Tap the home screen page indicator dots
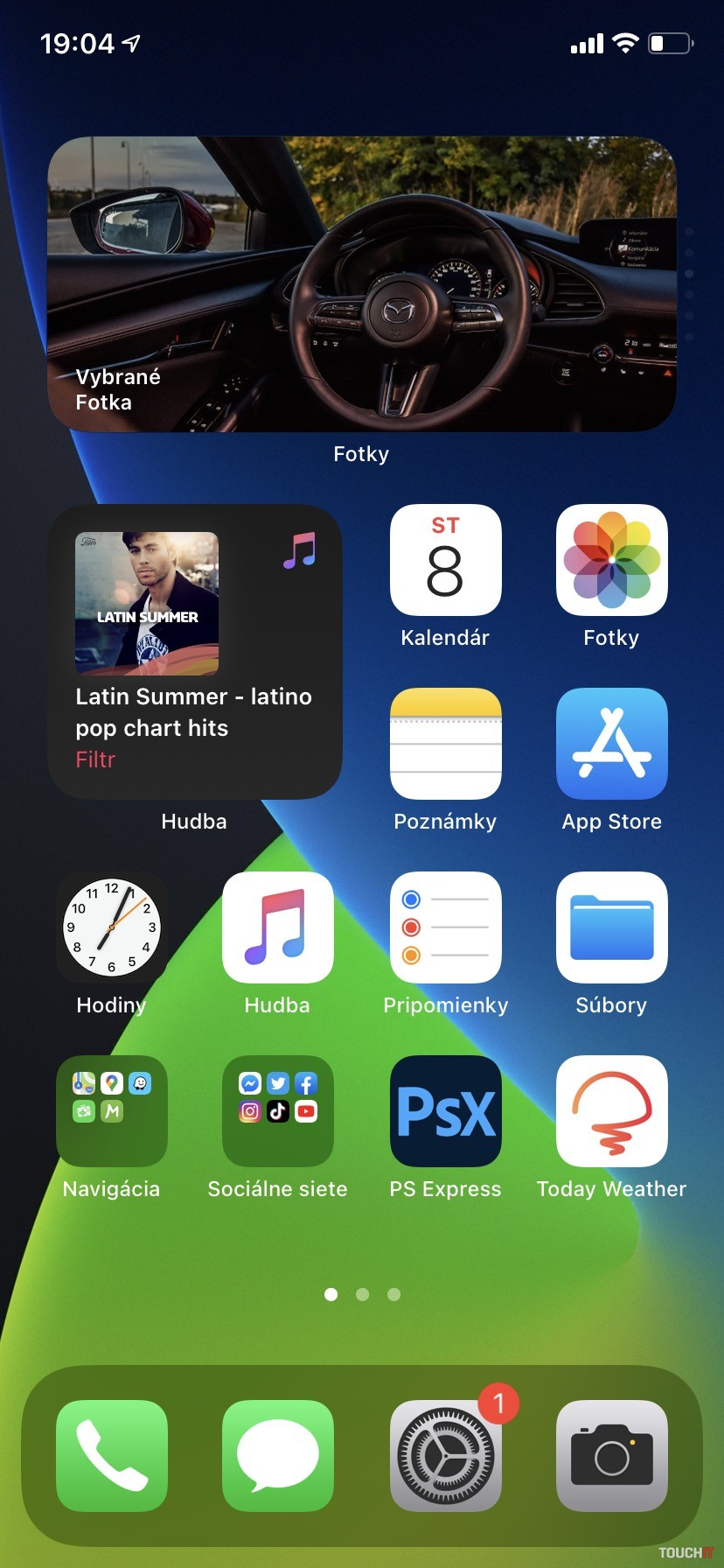724x1568 pixels. coord(362,1294)
